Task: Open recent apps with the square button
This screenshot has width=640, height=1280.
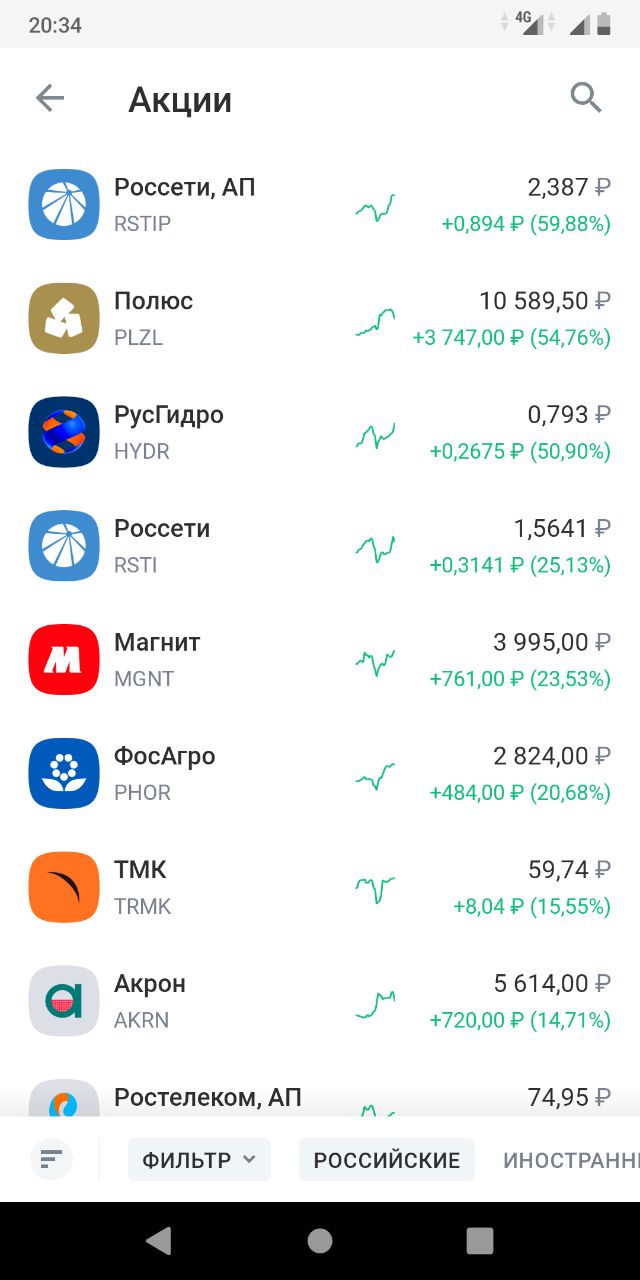Action: (x=480, y=1241)
